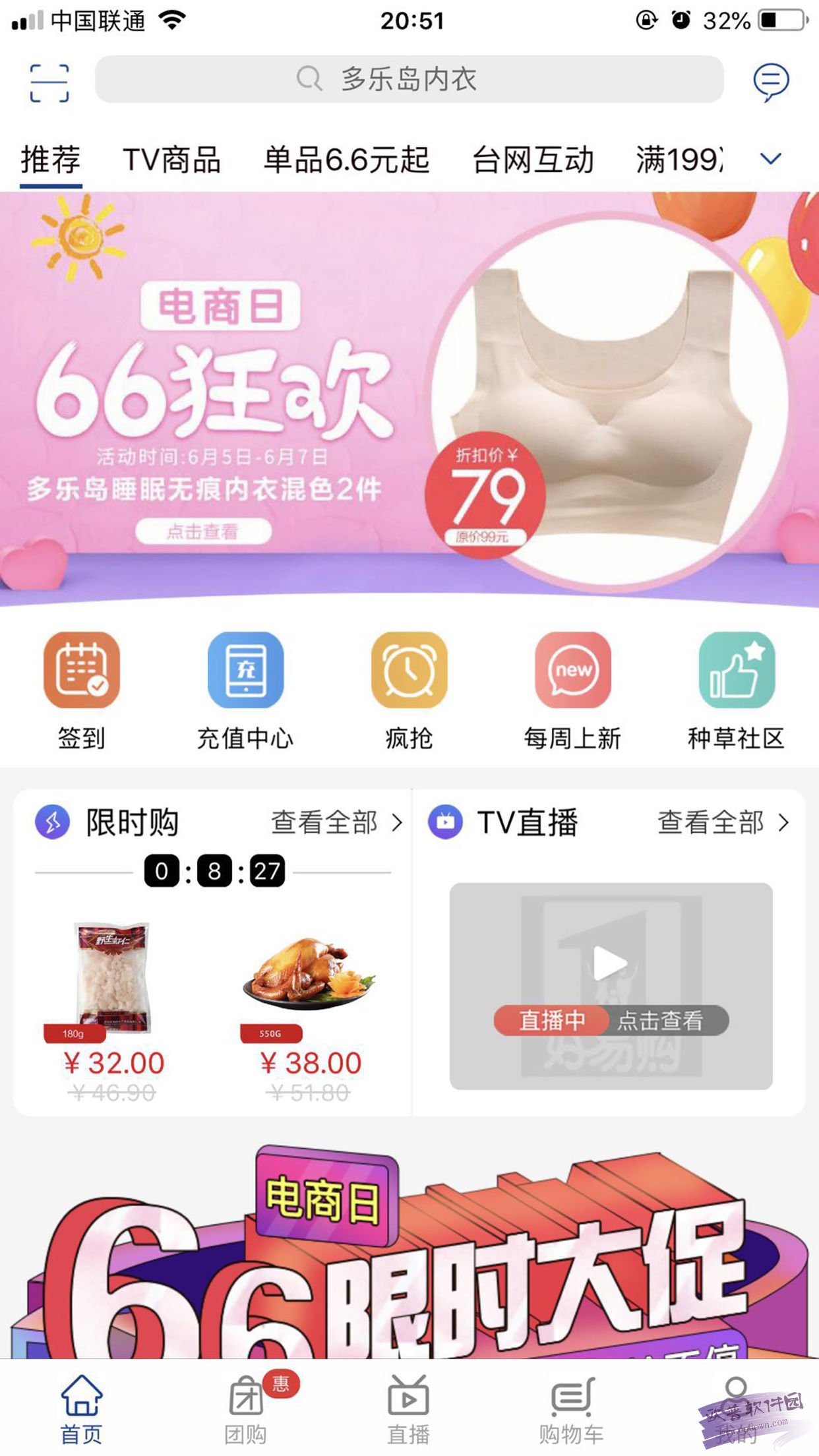Expand the category tabs dropdown arrow
The width and height of the screenshot is (819, 1456).
(x=770, y=159)
